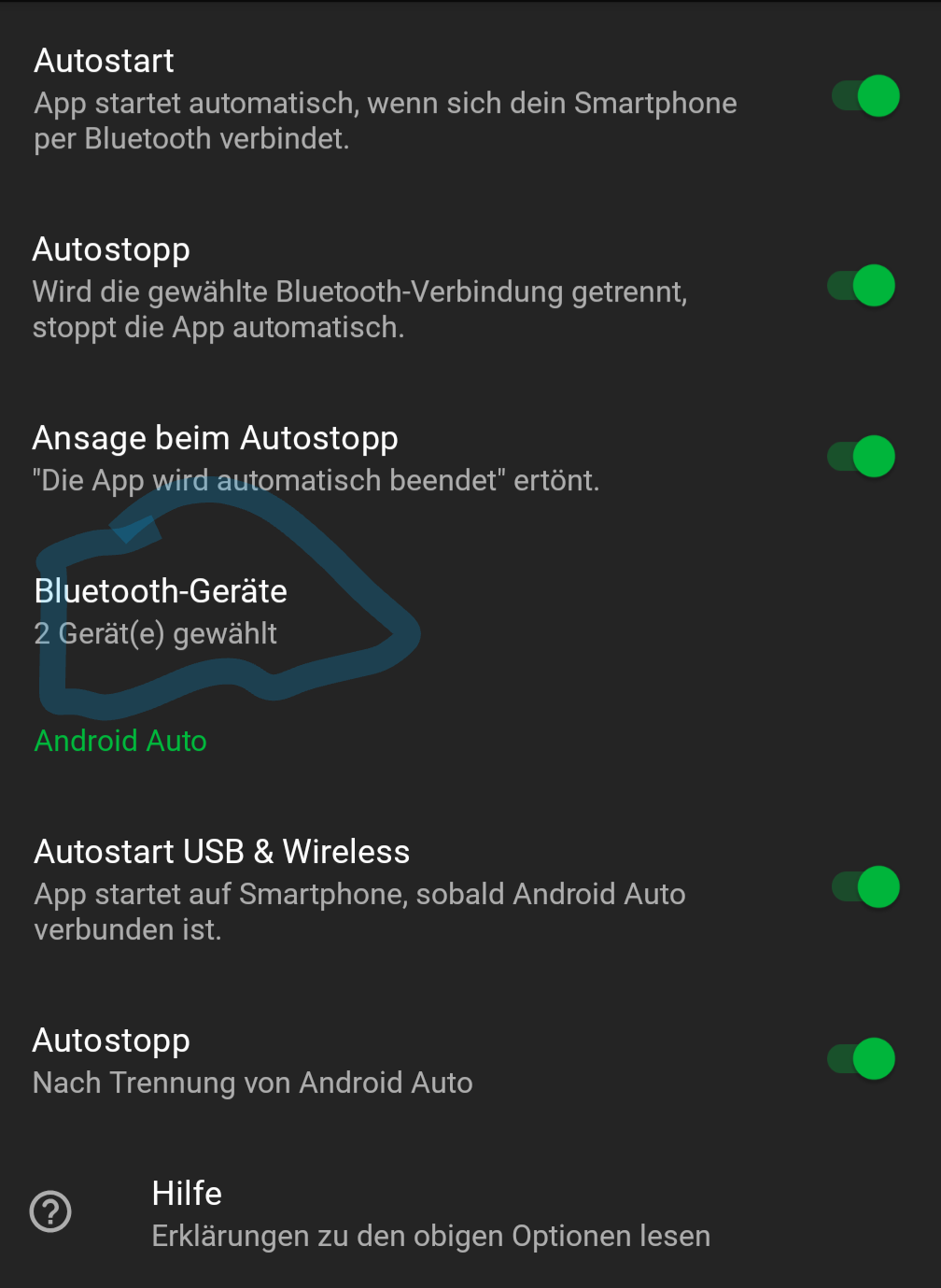This screenshot has height=1288, width=941.
Task: Turn off Autostopp for Bluetooth disconnect
Action: tap(862, 286)
